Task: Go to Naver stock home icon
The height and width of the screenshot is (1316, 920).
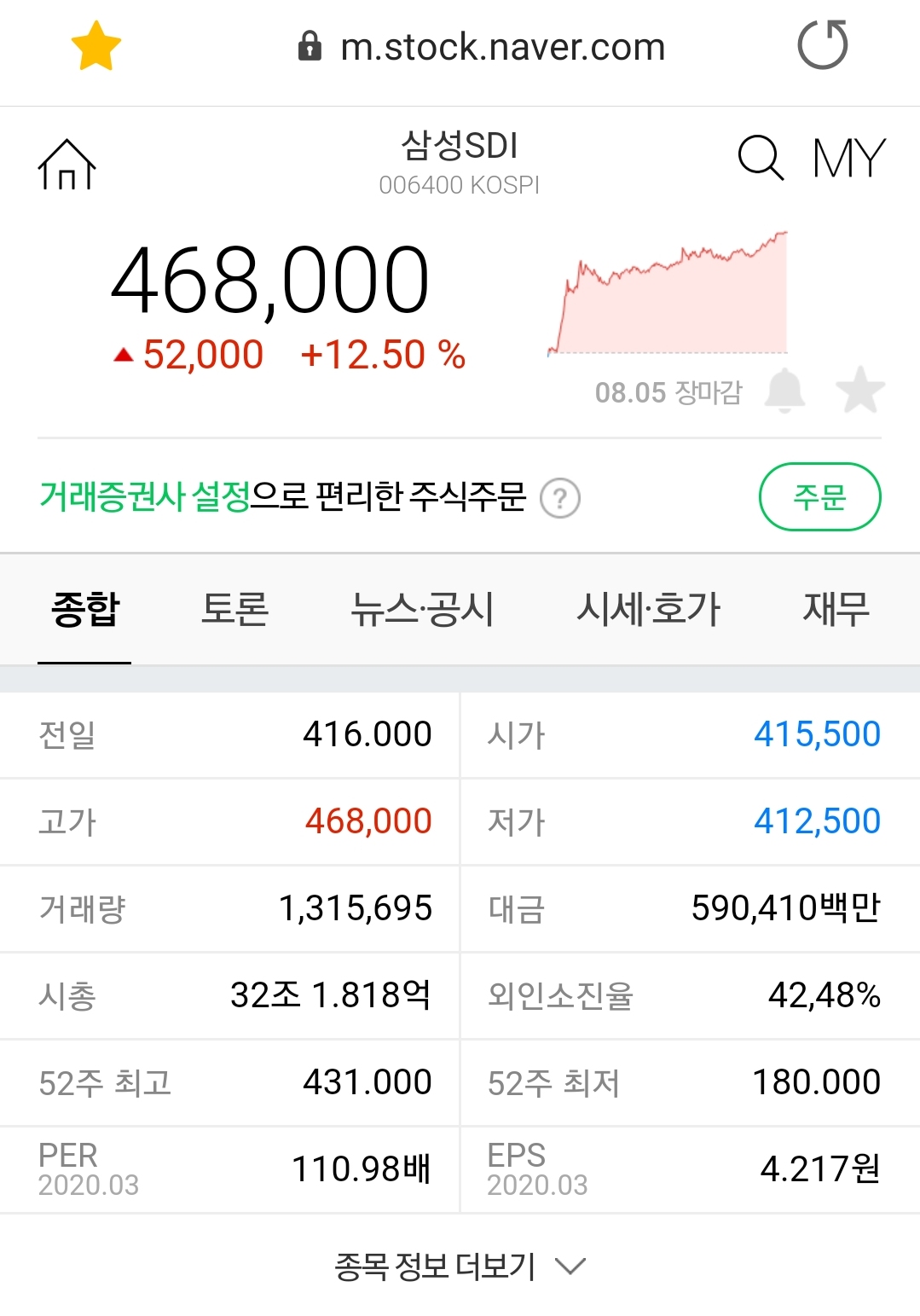Action: [x=67, y=164]
